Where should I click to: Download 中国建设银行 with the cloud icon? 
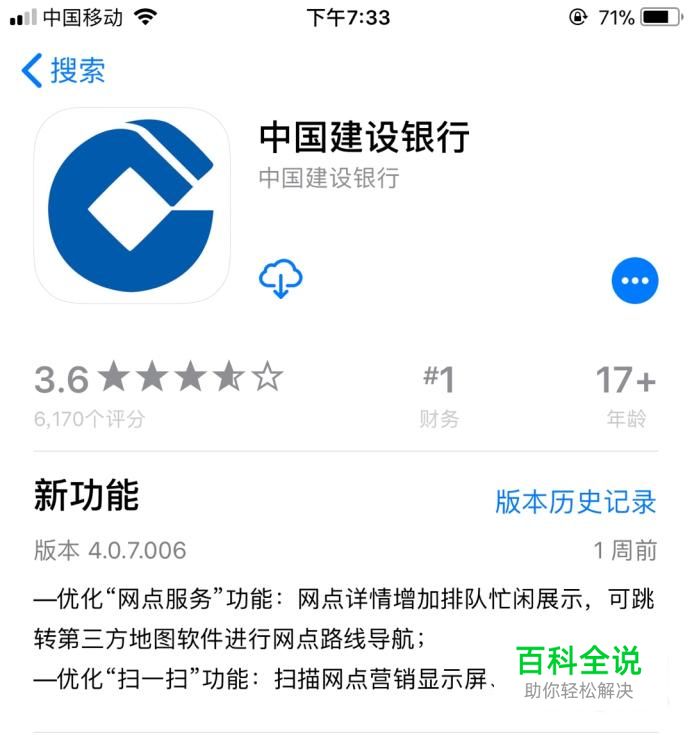click(x=281, y=278)
